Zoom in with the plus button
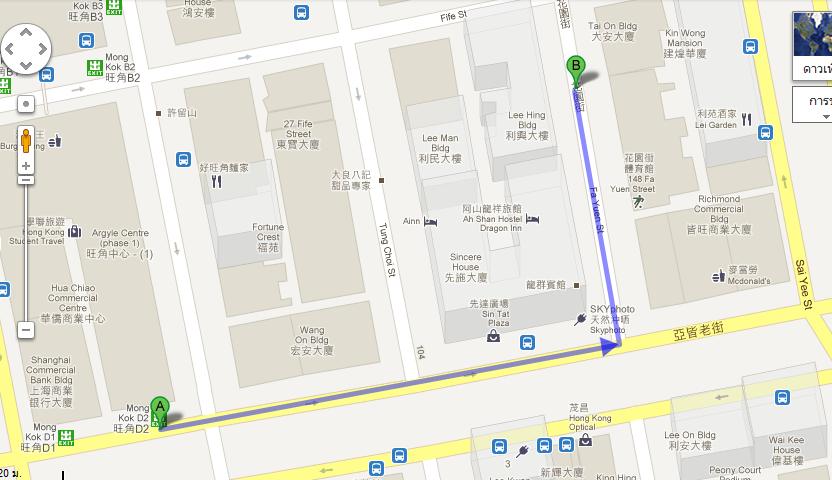 pos(27,165)
